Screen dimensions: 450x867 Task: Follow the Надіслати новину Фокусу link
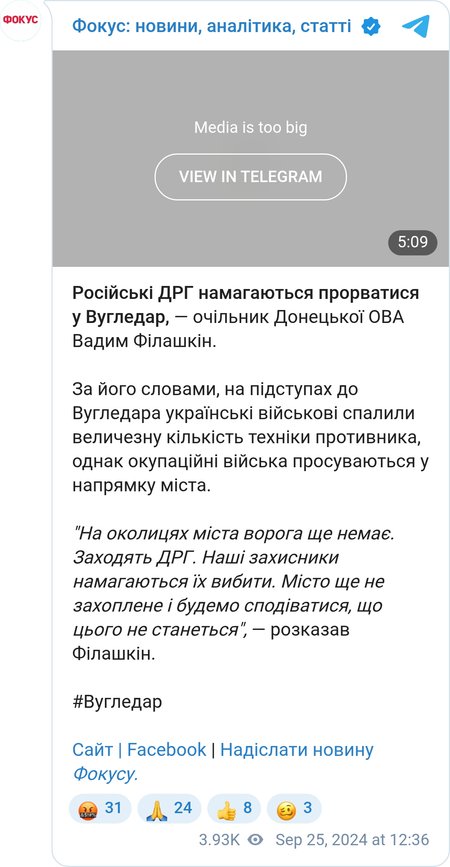click(223, 762)
